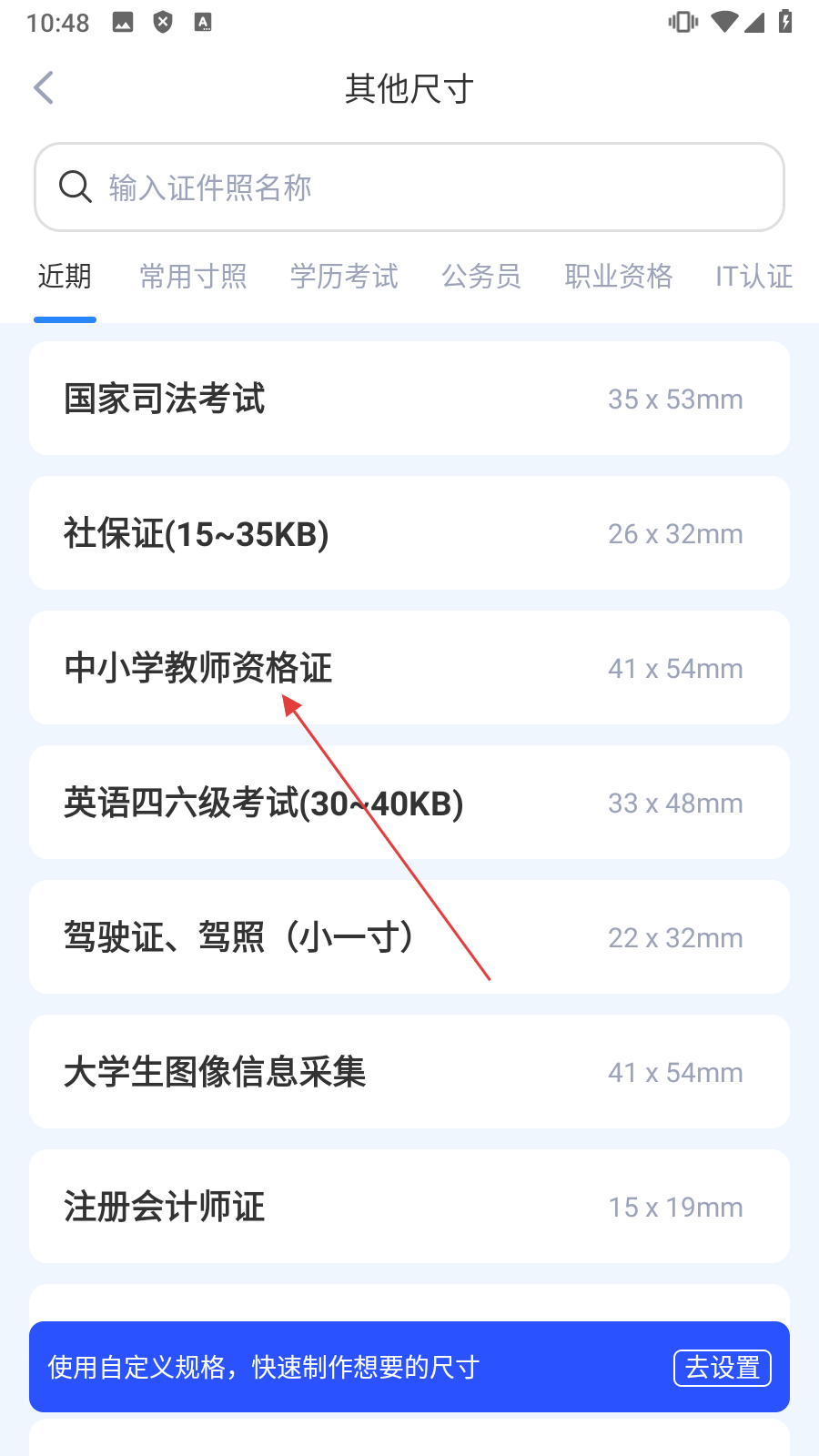Tap the 输入证件照名称 search field
The image size is (819, 1456).
[409, 187]
